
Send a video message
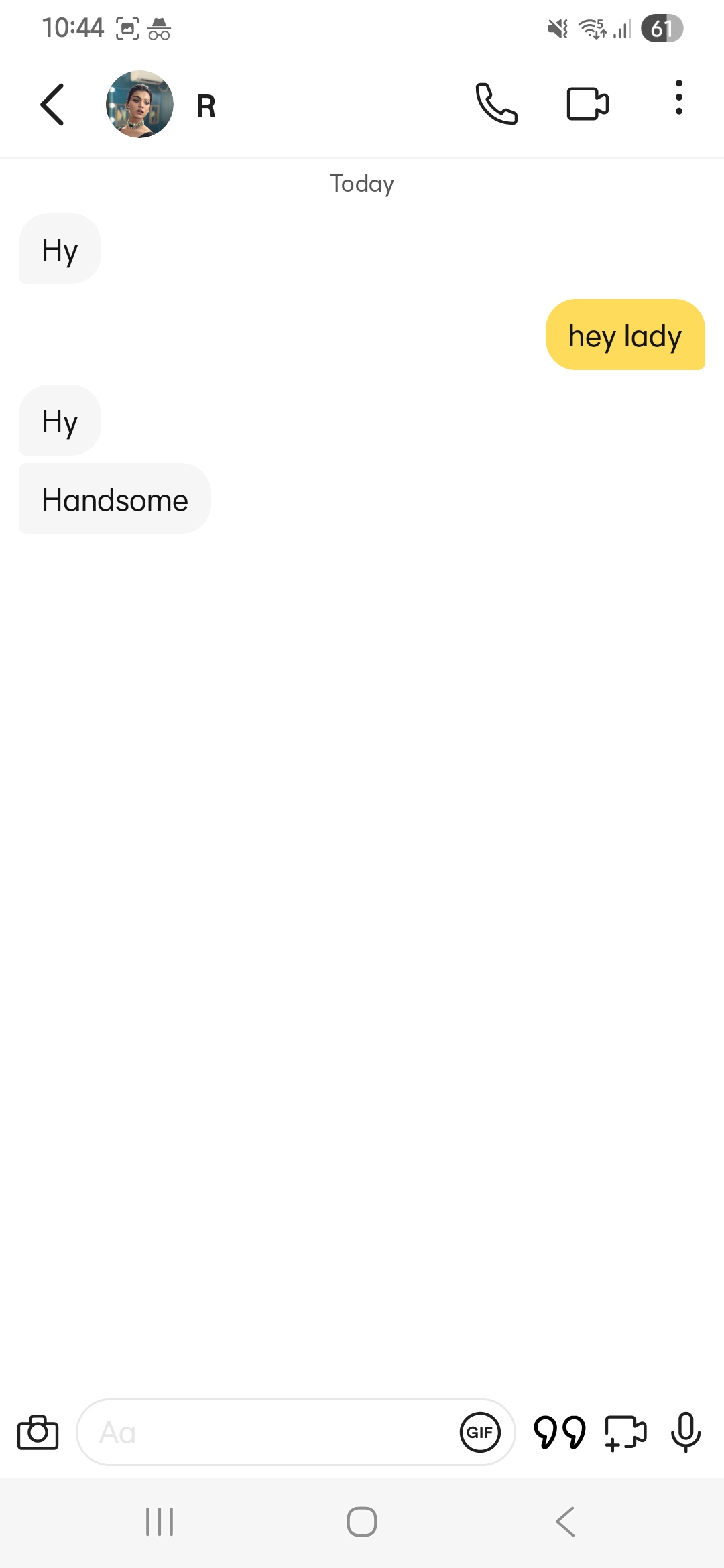click(625, 1432)
